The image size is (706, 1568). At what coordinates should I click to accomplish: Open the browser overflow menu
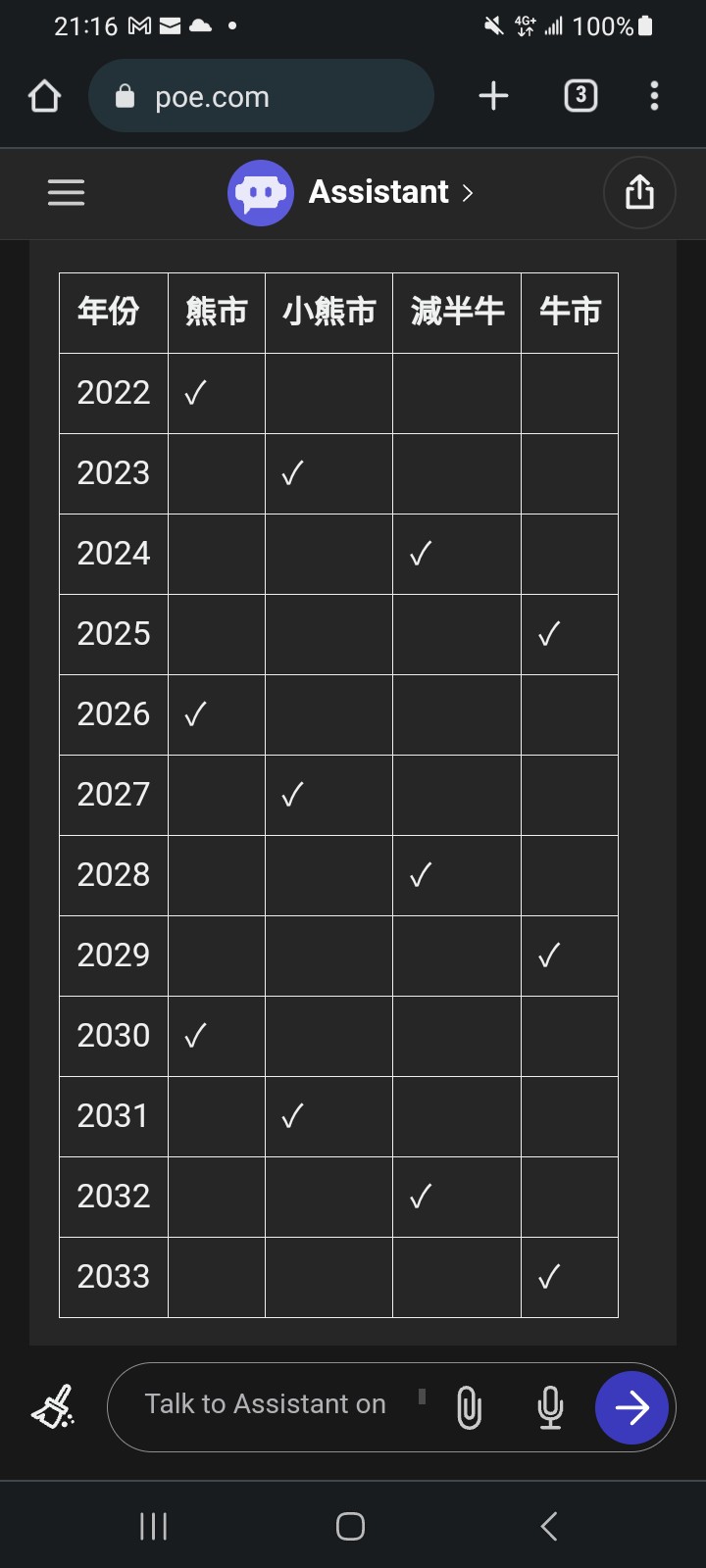pyautogui.click(x=654, y=96)
